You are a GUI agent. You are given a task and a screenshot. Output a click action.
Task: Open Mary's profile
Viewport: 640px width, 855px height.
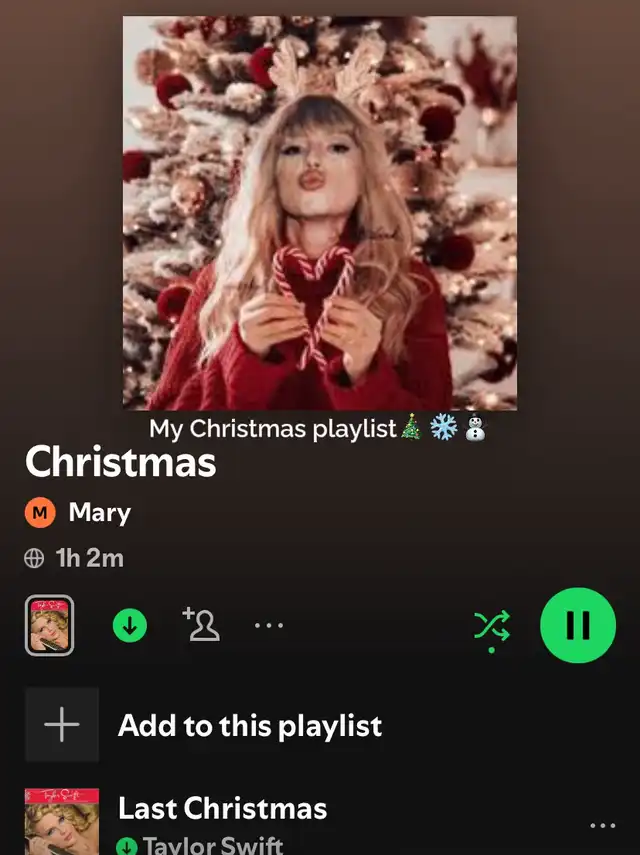[99, 514]
